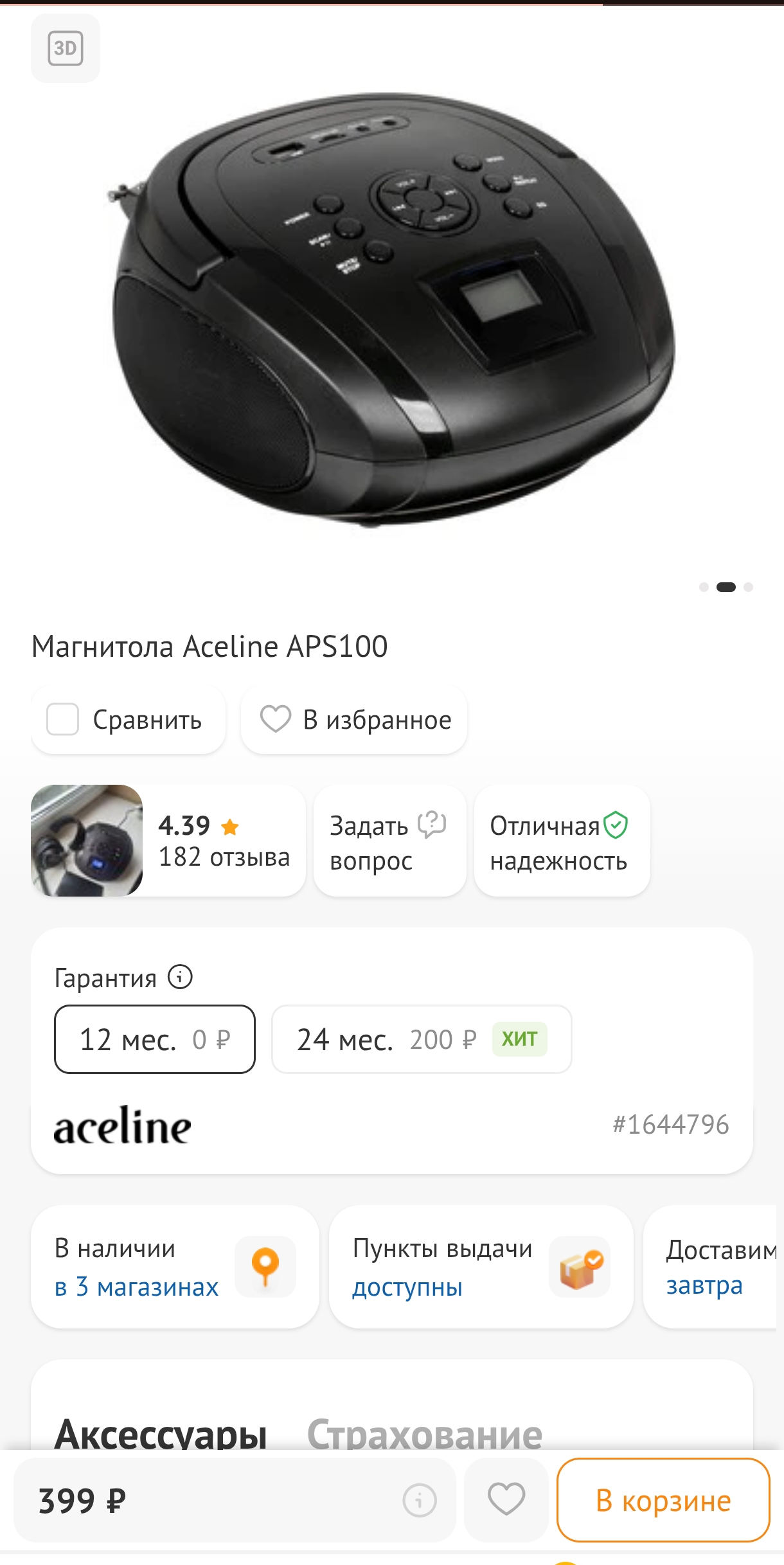Select the third carousel dot under the photo

[x=748, y=587]
